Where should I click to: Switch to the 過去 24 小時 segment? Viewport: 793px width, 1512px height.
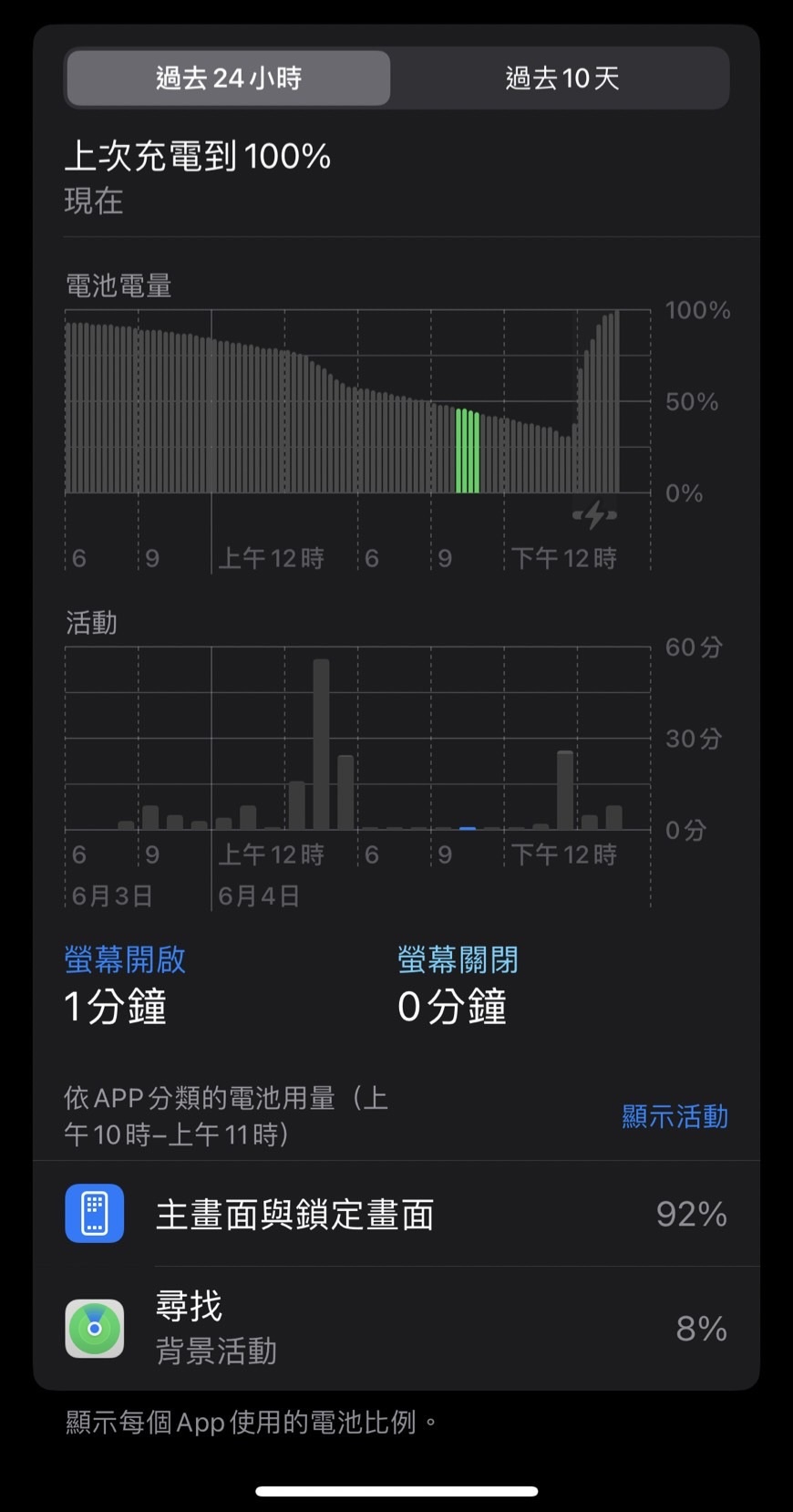pyautogui.click(x=228, y=78)
